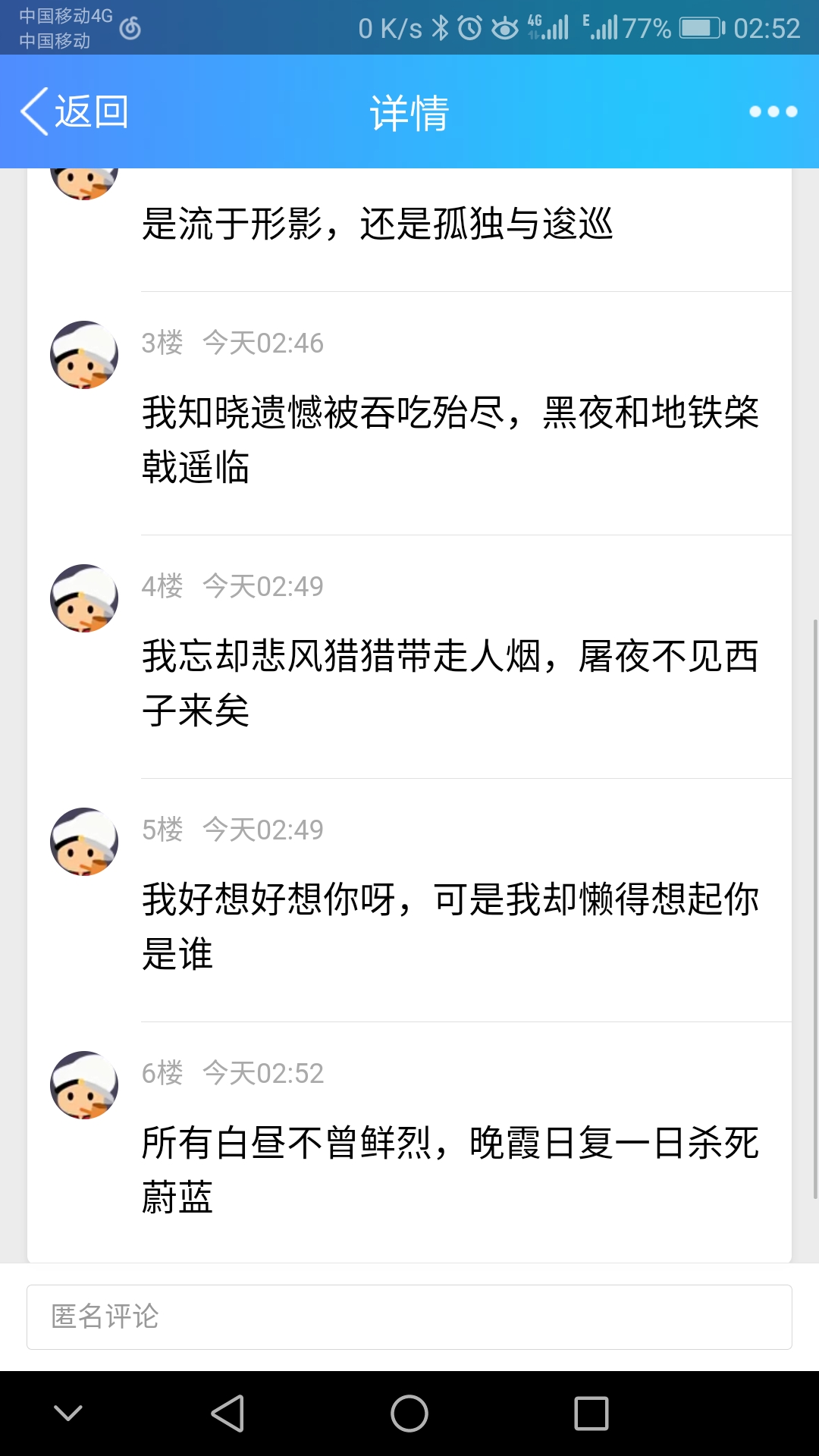Select the 5楼 comment 我好想好想你呀
Image resolution: width=819 pixels, height=1456 pixels.
450,926
